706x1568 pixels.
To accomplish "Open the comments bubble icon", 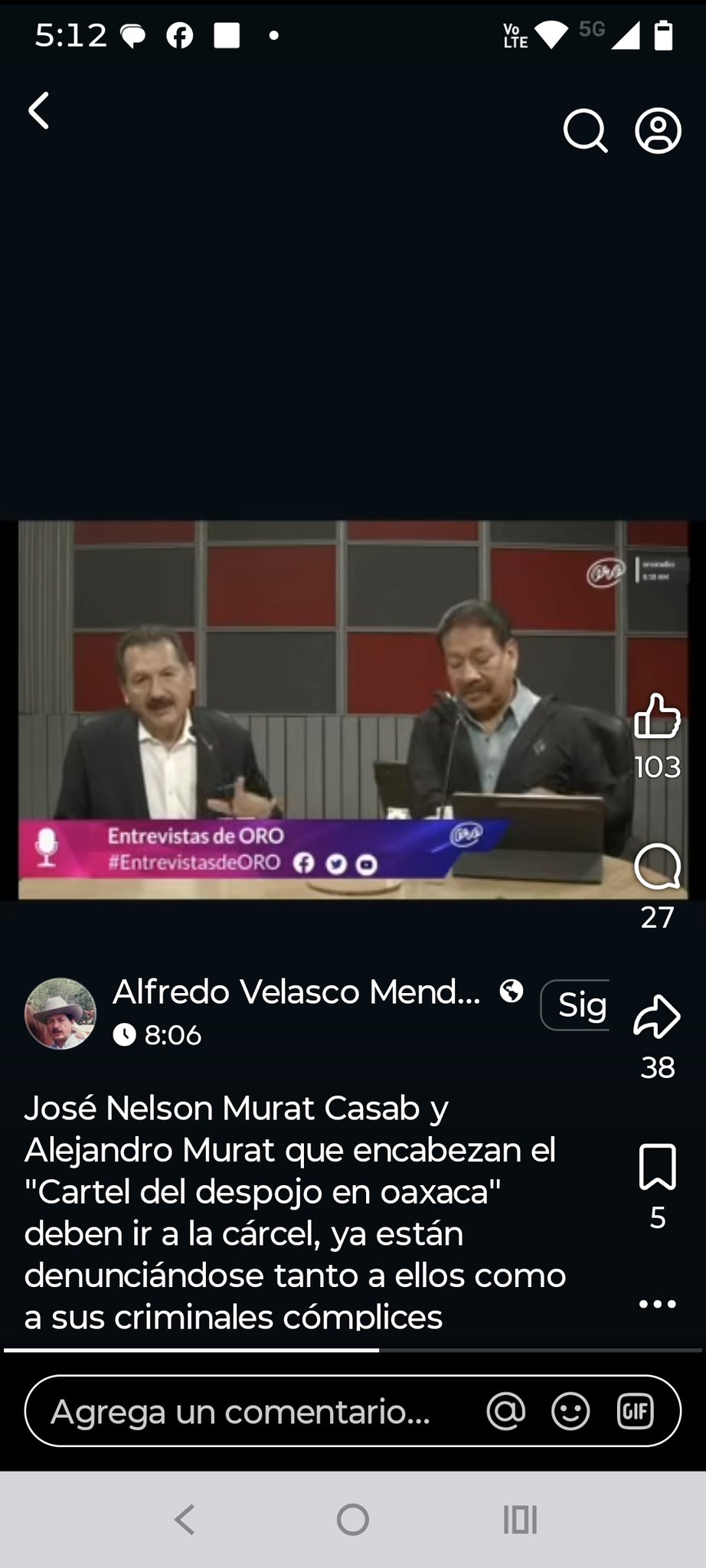I will click(657, 867).
